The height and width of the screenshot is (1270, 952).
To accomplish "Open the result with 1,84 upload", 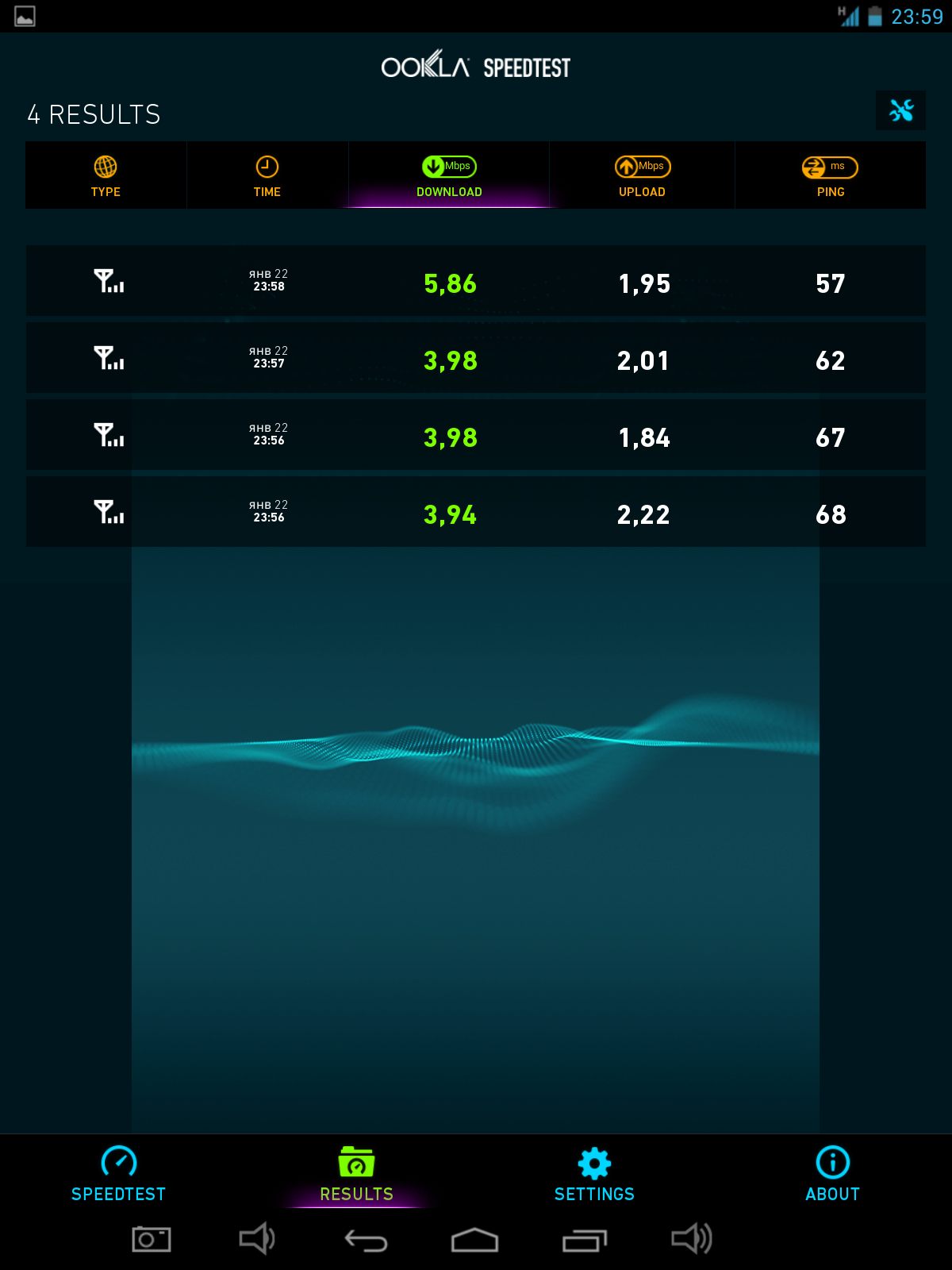I will (x=476, y=435).
